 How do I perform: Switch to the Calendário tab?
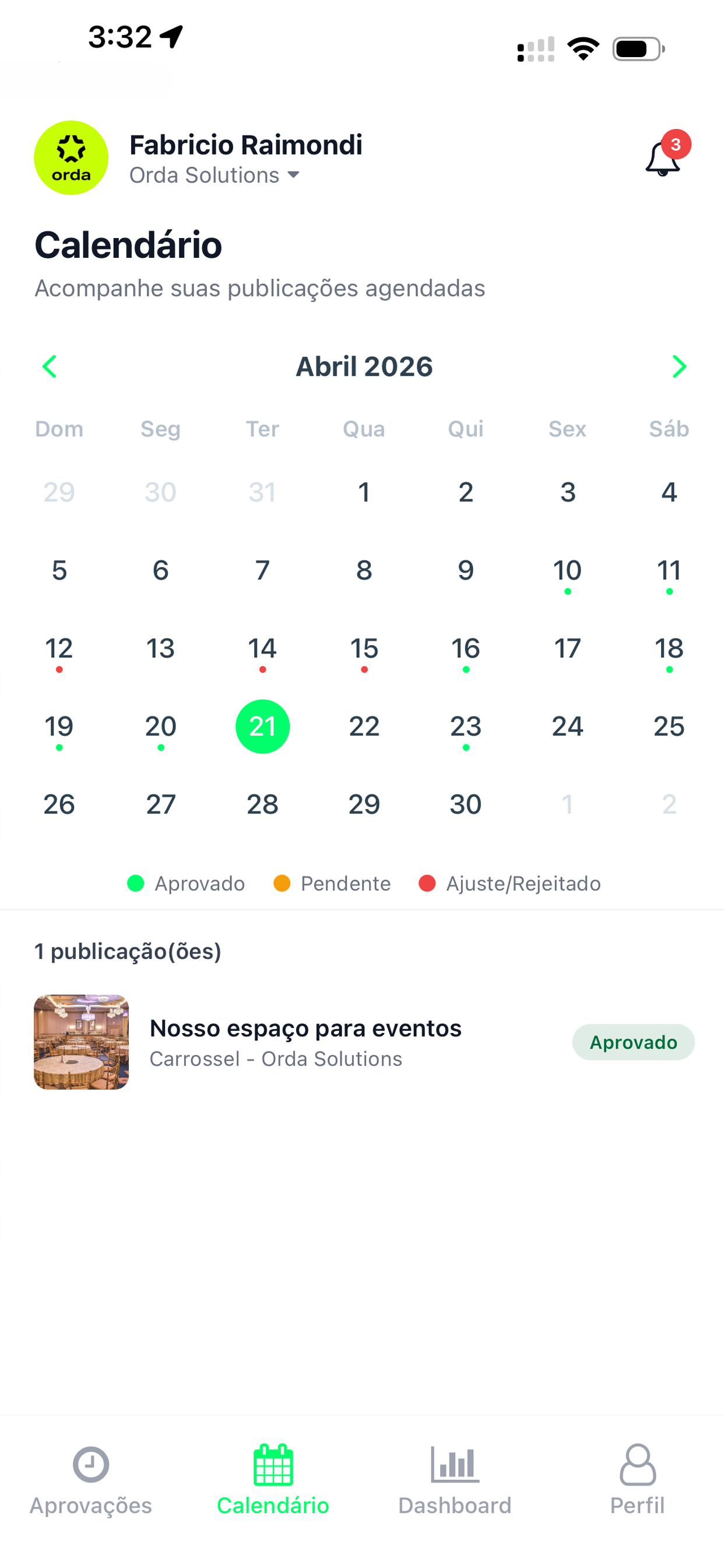coord(273,1480)
